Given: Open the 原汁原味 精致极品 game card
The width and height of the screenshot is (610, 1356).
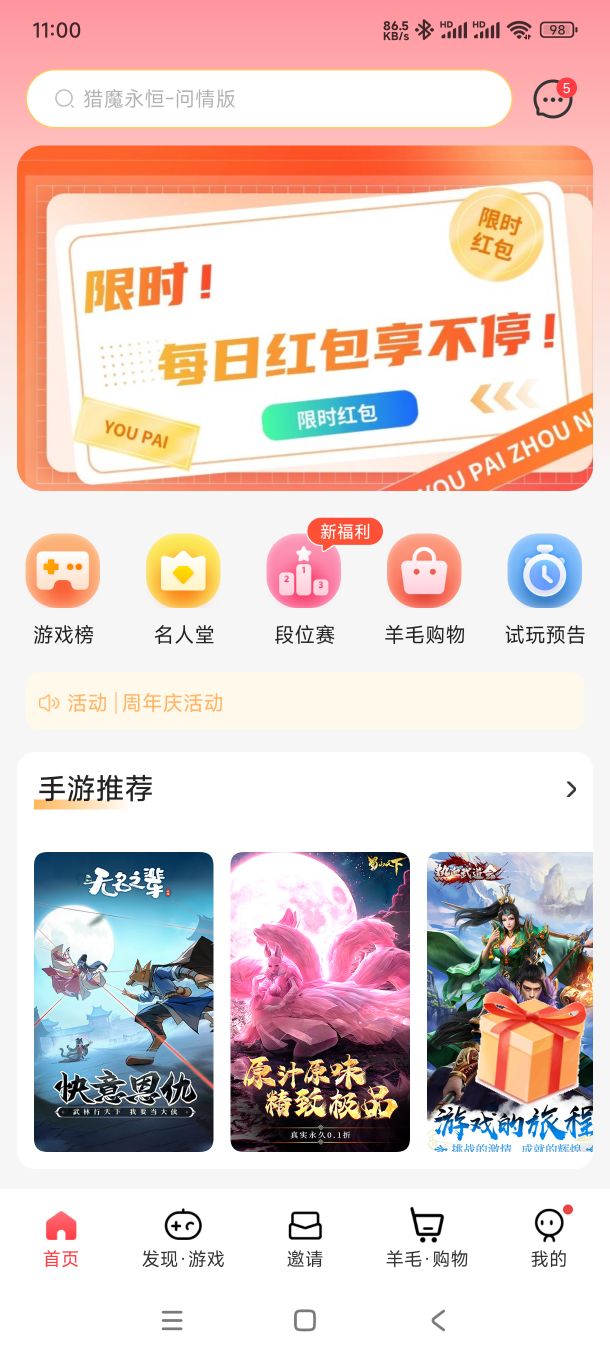Looking at the screenshot, I should 320,1002.
